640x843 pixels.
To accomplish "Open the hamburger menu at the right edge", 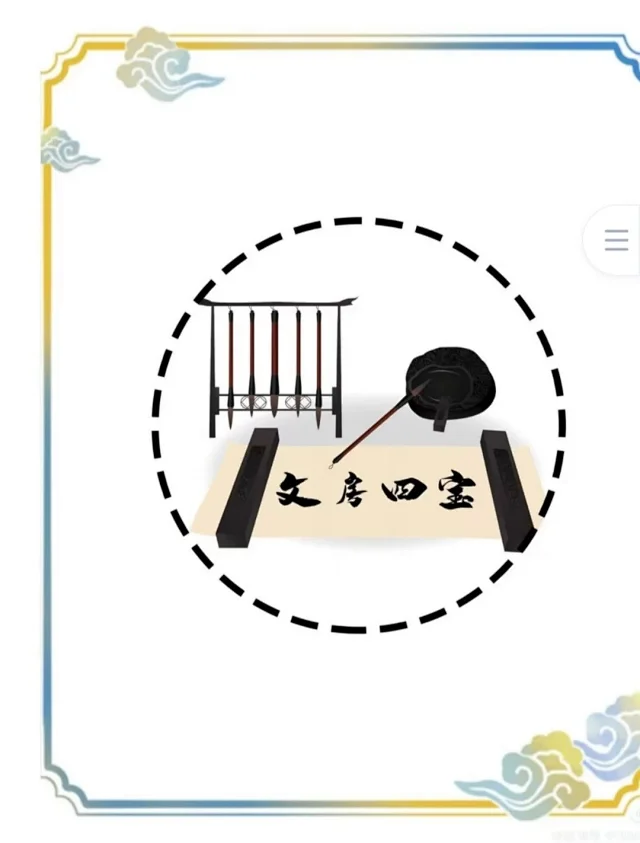I will click(x=616, y=240).
